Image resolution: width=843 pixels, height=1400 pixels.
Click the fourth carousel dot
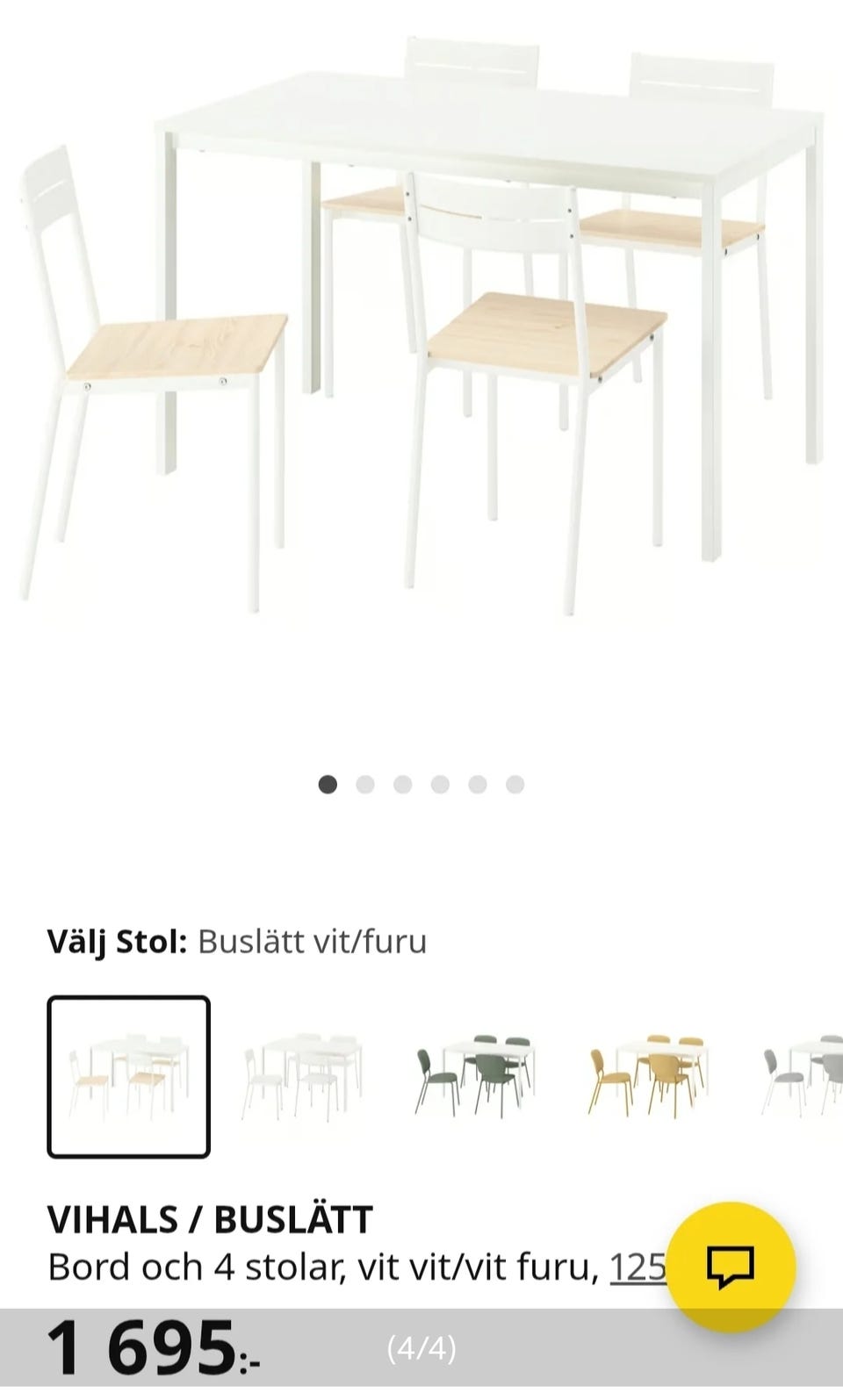point(440,784)
